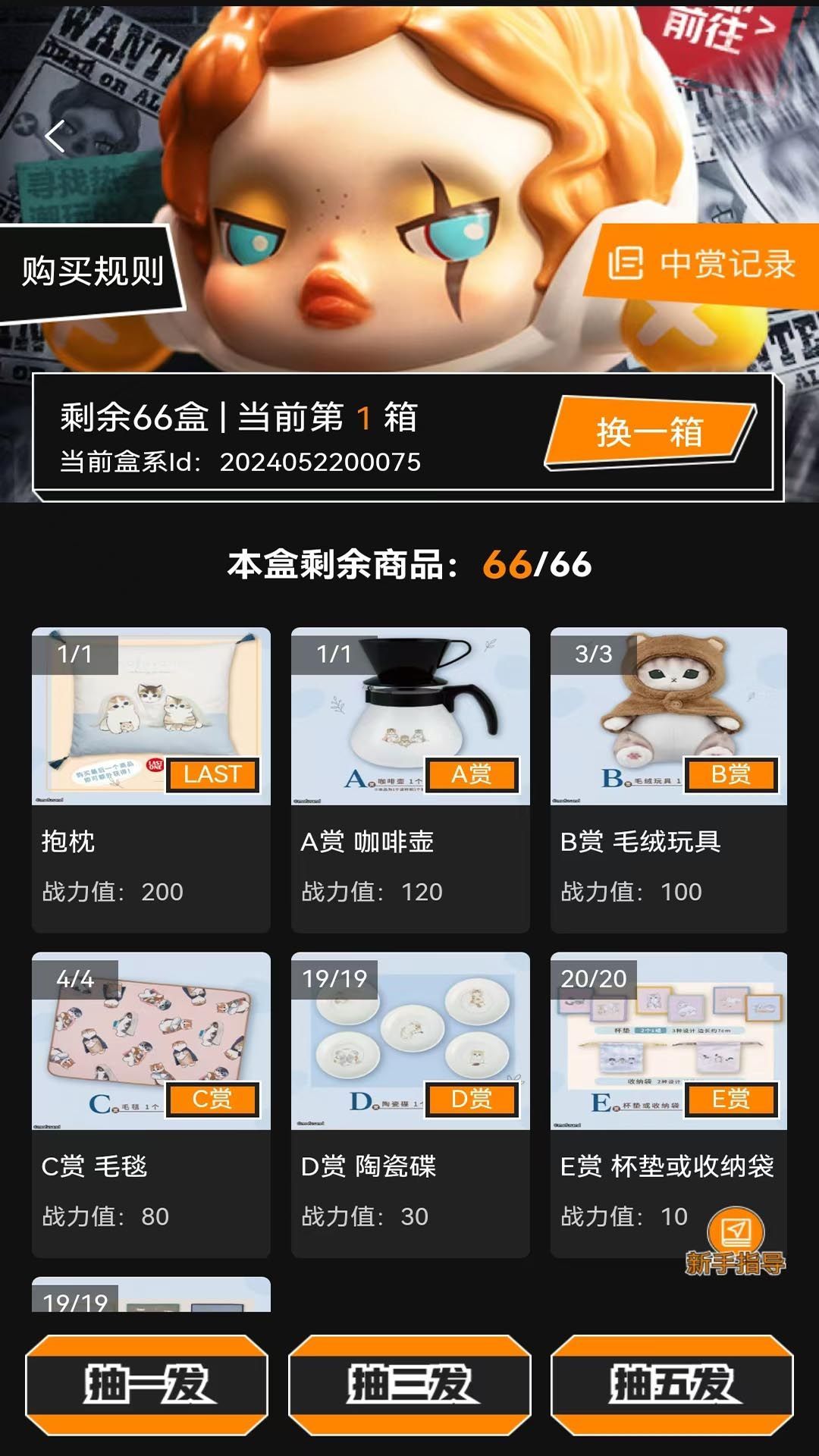Viewport: 819px width, 1456px height.
Task: Open the LAST prize 抱枕 card
Action: pyautogui.click(x=151, y=779)
